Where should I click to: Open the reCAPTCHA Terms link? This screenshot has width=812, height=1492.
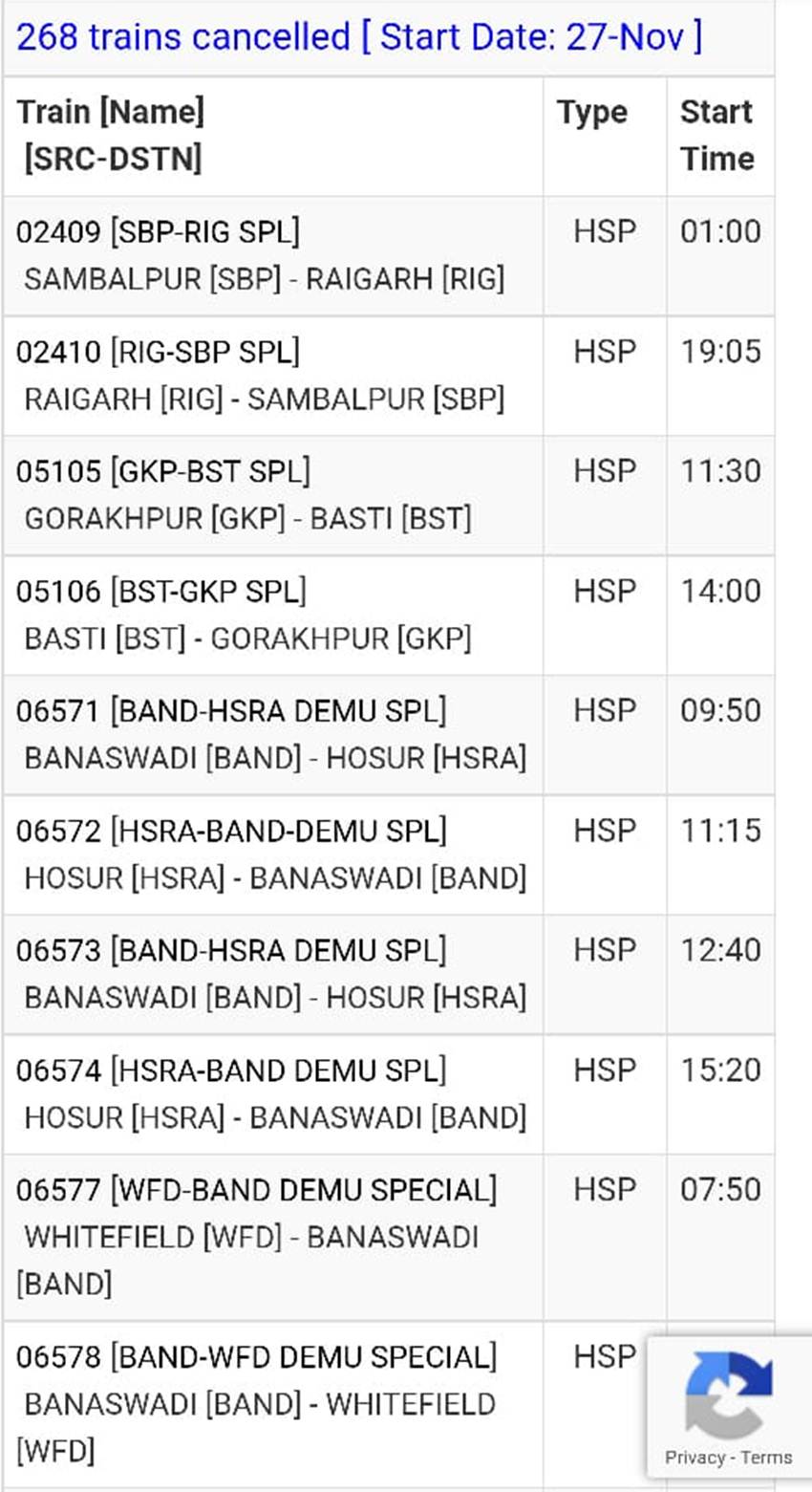pos(766,1458)
